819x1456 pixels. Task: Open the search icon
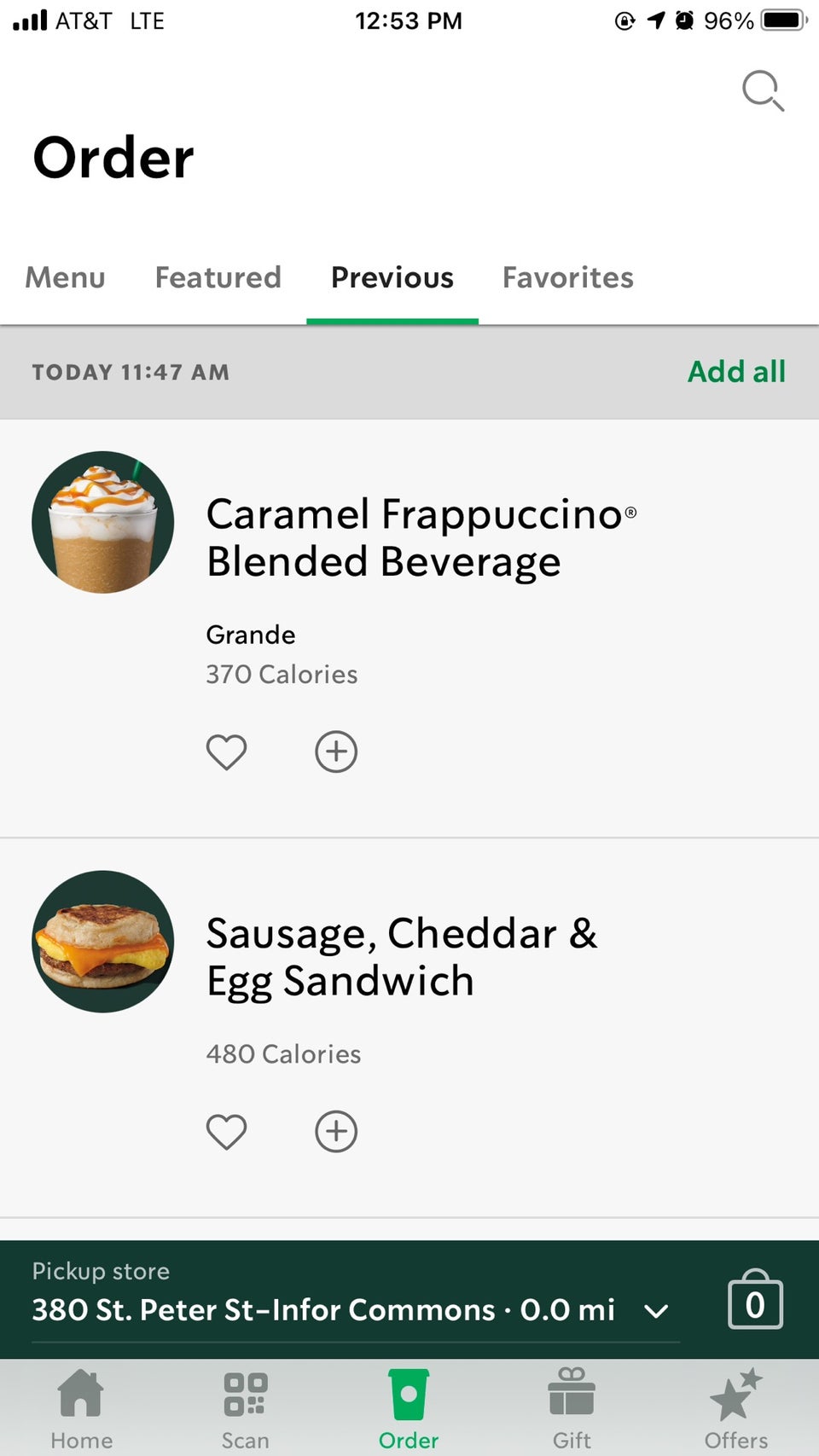point(763,91)
